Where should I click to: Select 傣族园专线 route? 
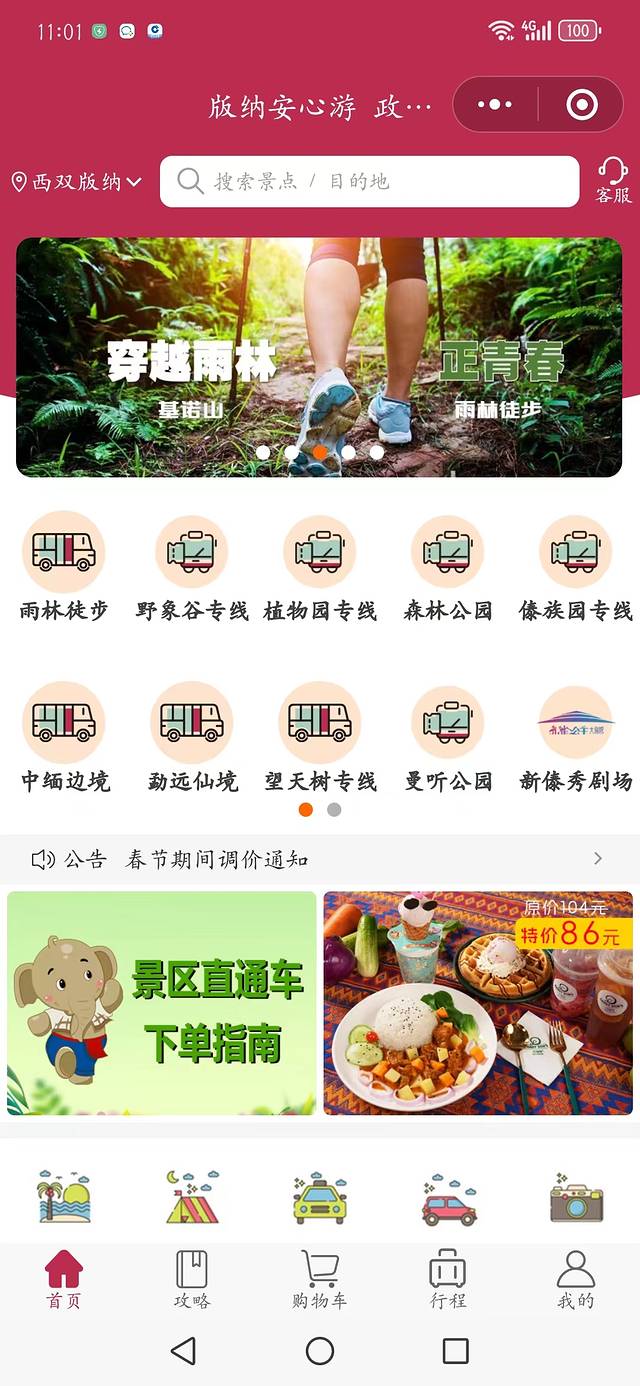pyautogui.click(x=576, y=565)
